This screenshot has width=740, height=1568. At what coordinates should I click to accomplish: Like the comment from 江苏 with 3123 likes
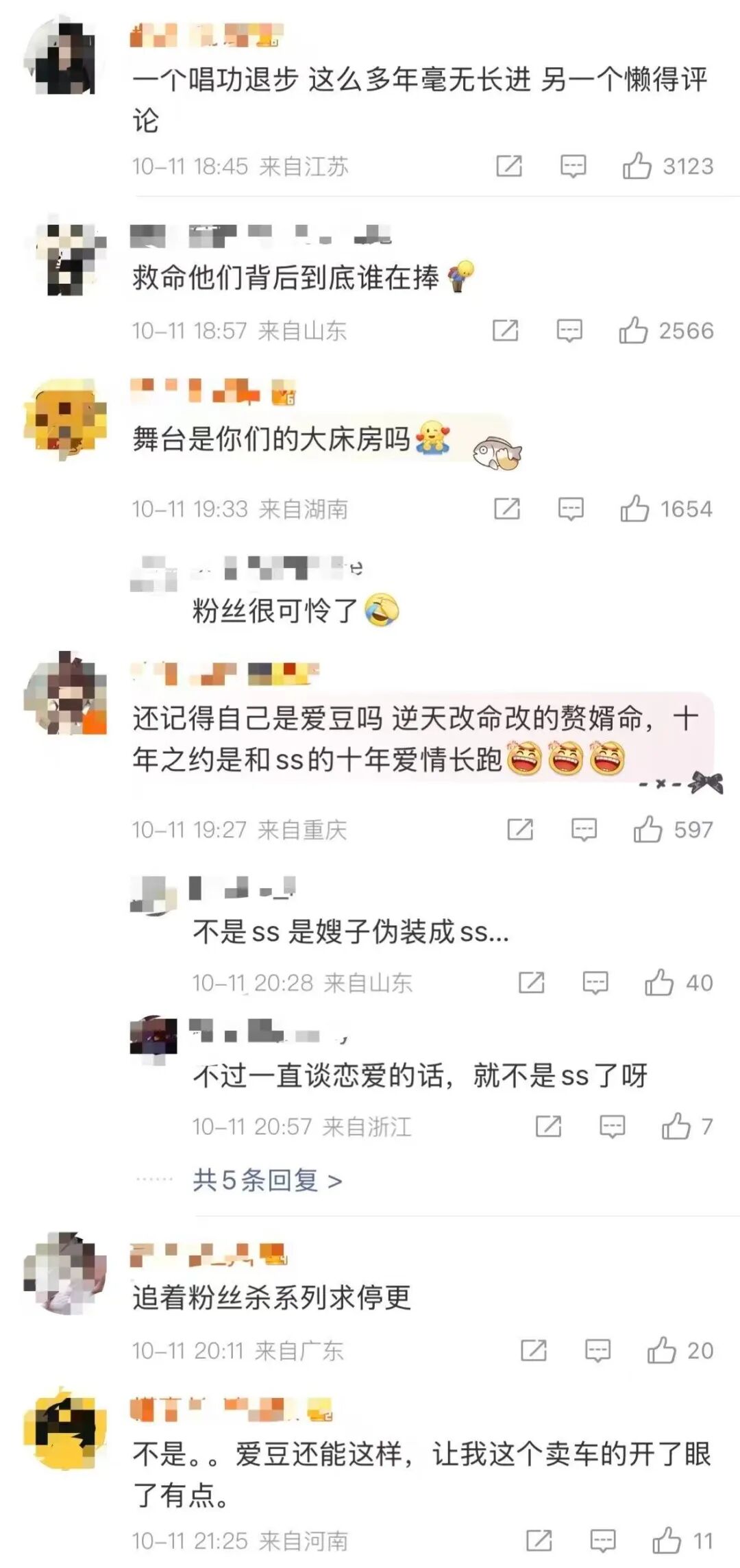click(637, 166)
